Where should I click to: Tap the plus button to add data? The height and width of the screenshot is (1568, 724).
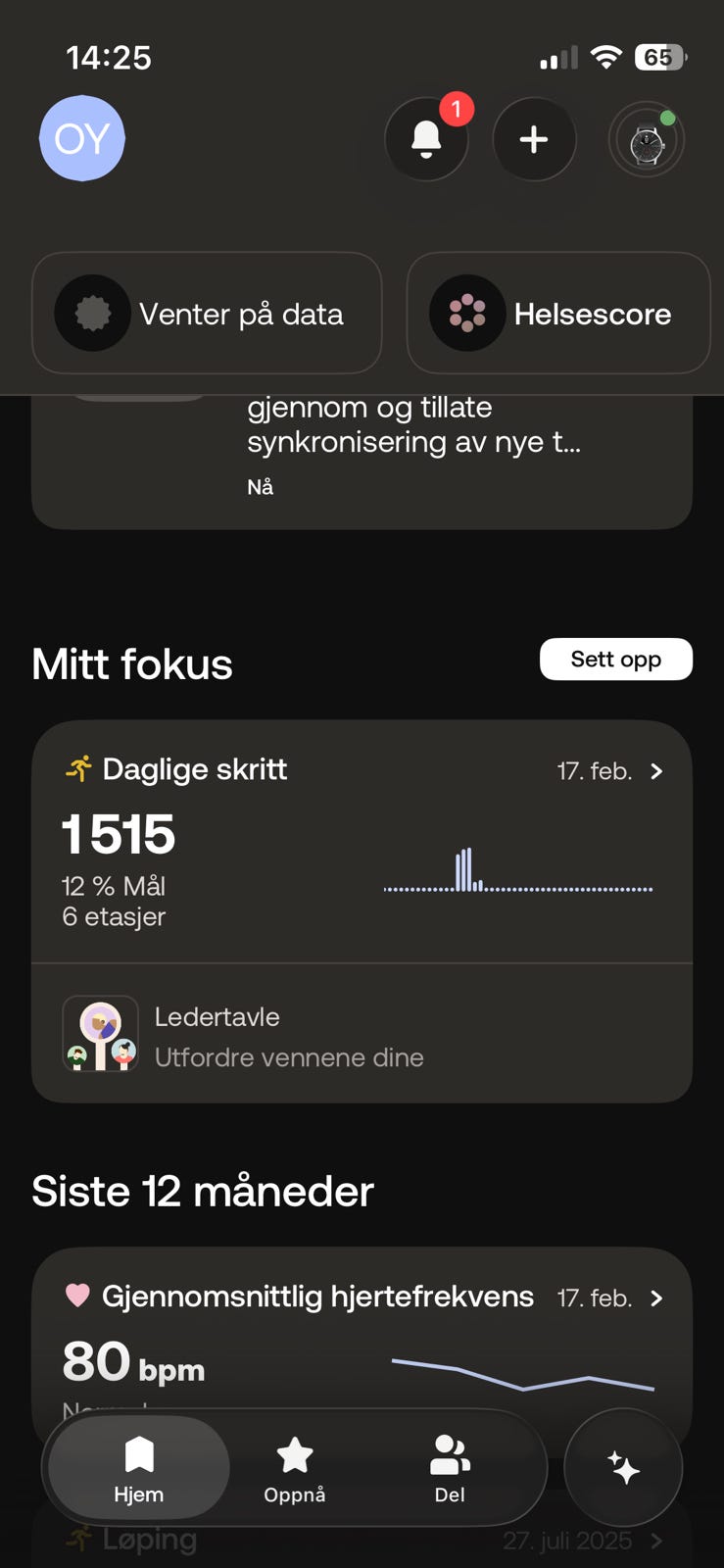pyautogui.click(x=534, y=139)
